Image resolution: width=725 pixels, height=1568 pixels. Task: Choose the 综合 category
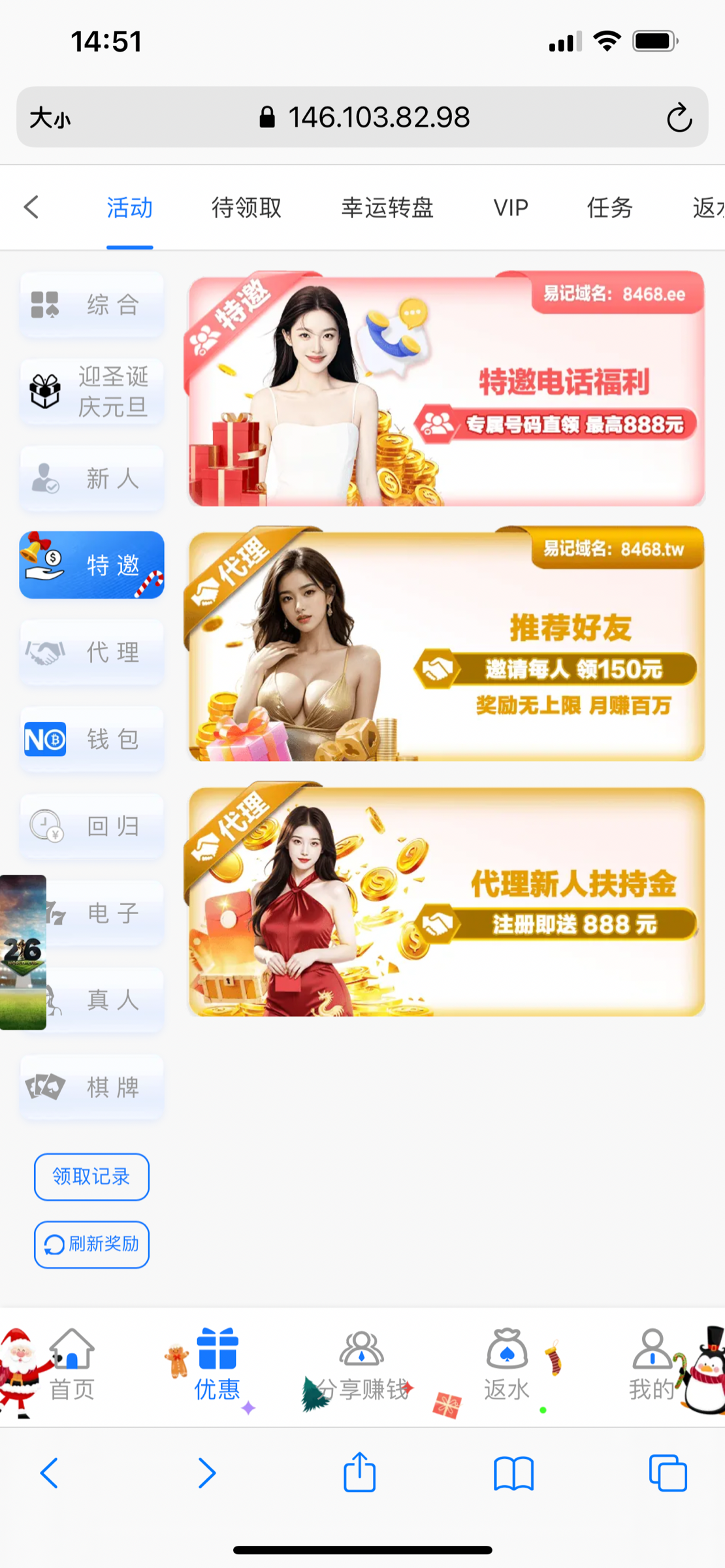pos(91,304)
